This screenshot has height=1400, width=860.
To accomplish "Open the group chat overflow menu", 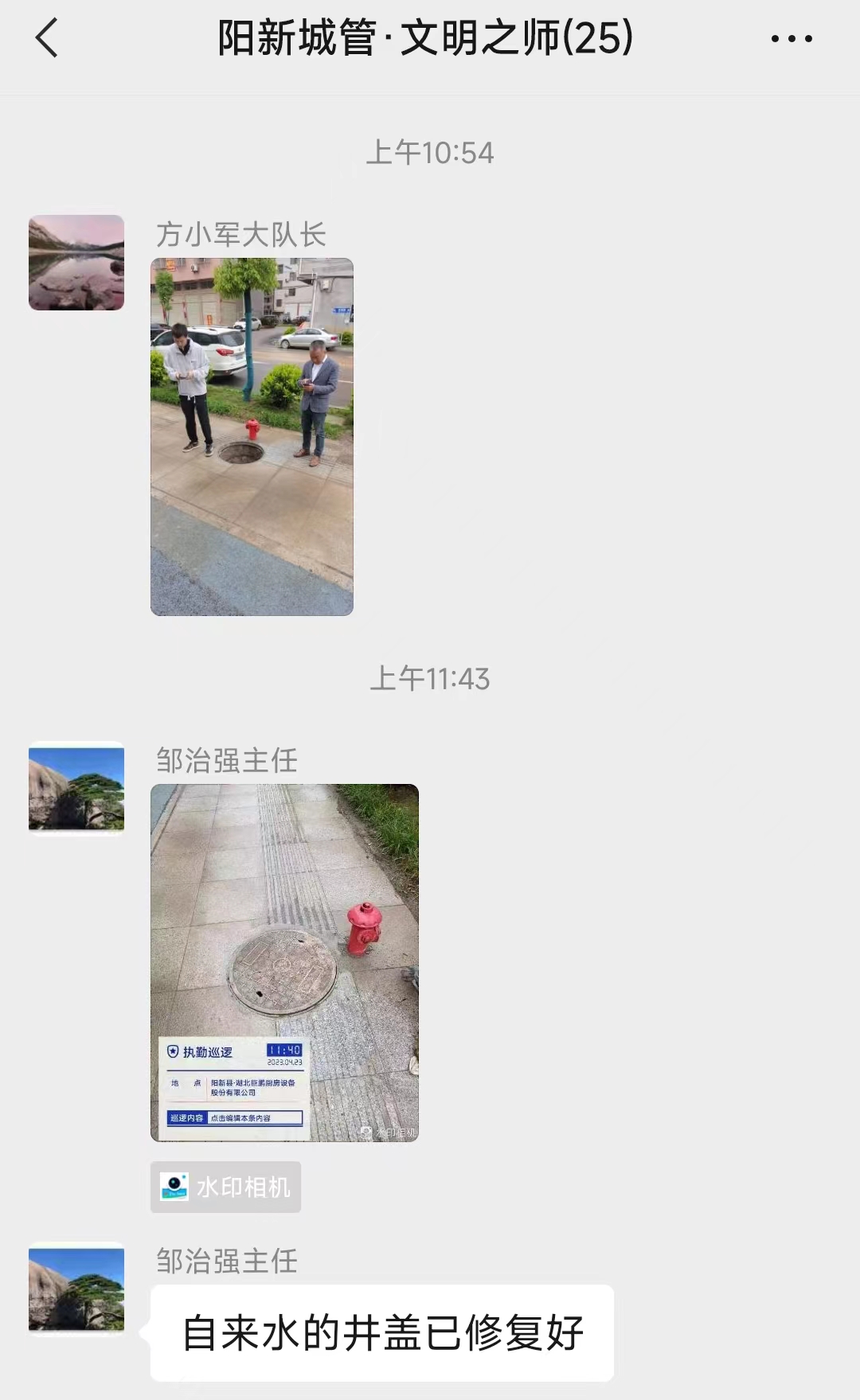I will coord(792,38).
